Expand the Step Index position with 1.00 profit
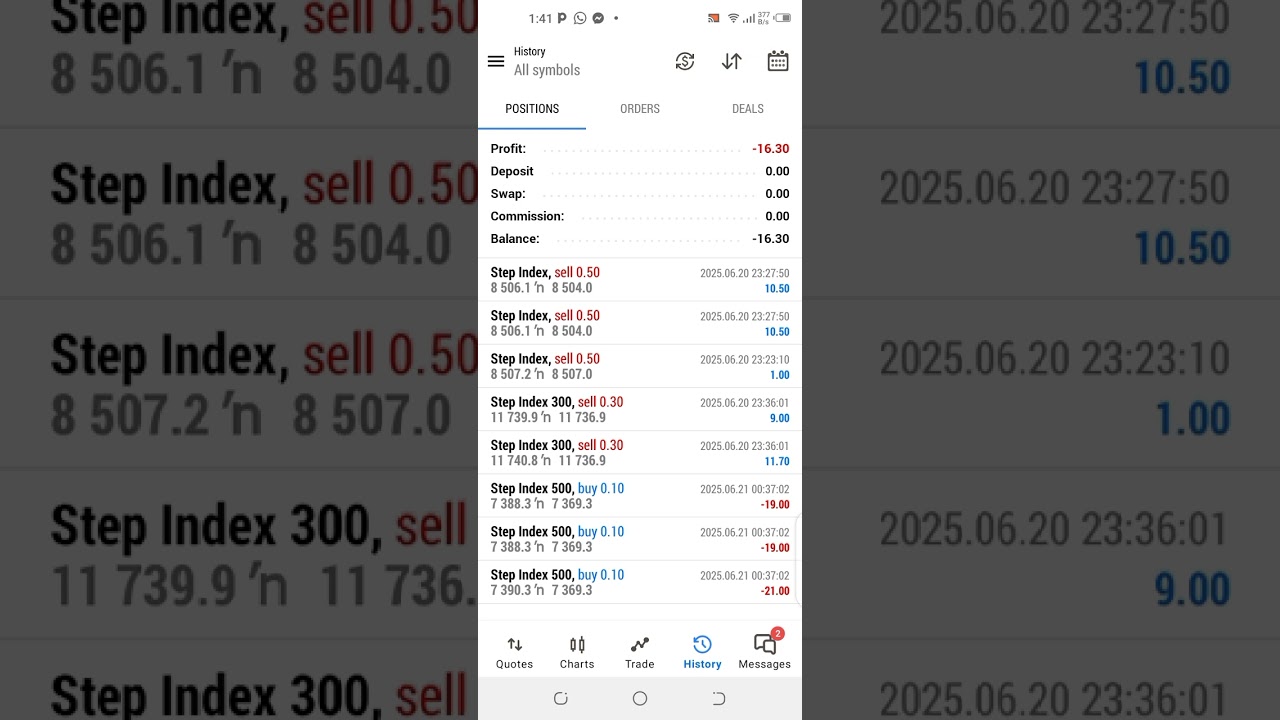 coord(640,366)
